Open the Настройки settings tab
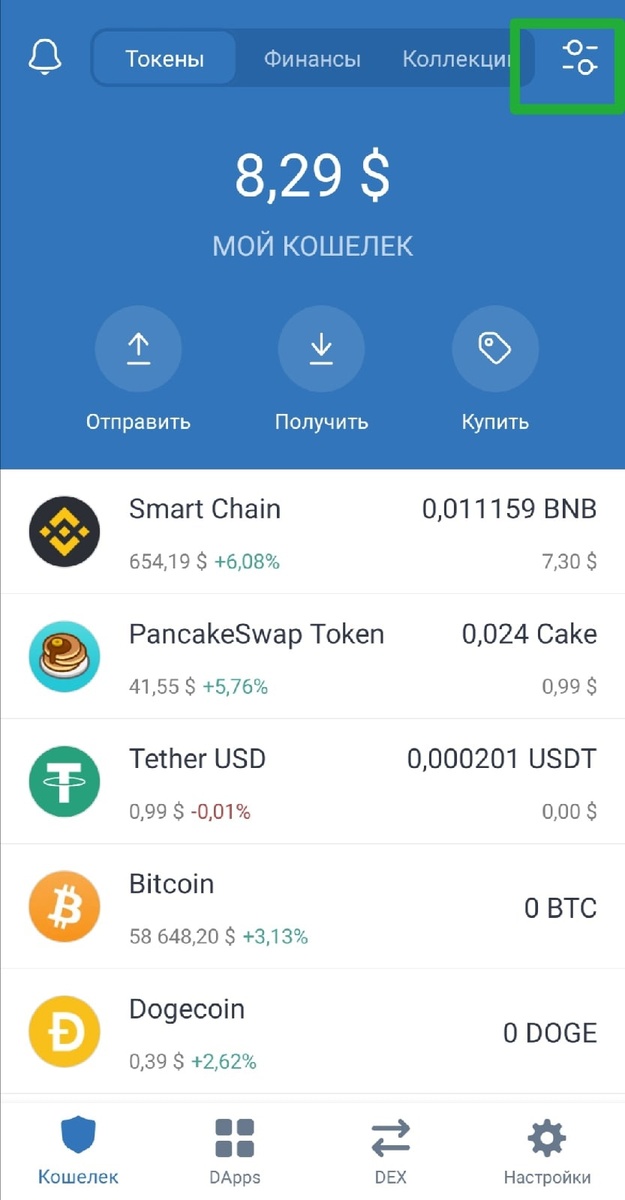 (x=546, y=1150)
